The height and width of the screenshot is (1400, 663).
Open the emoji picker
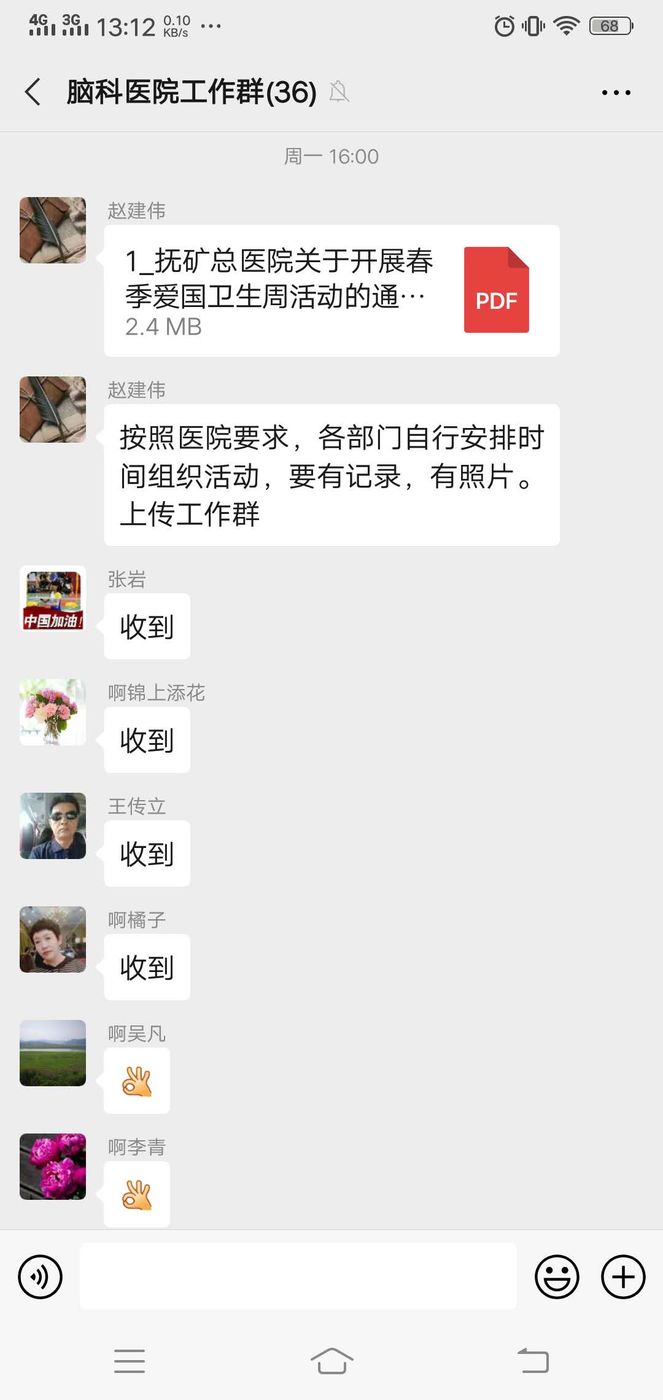click(557, 1277)
